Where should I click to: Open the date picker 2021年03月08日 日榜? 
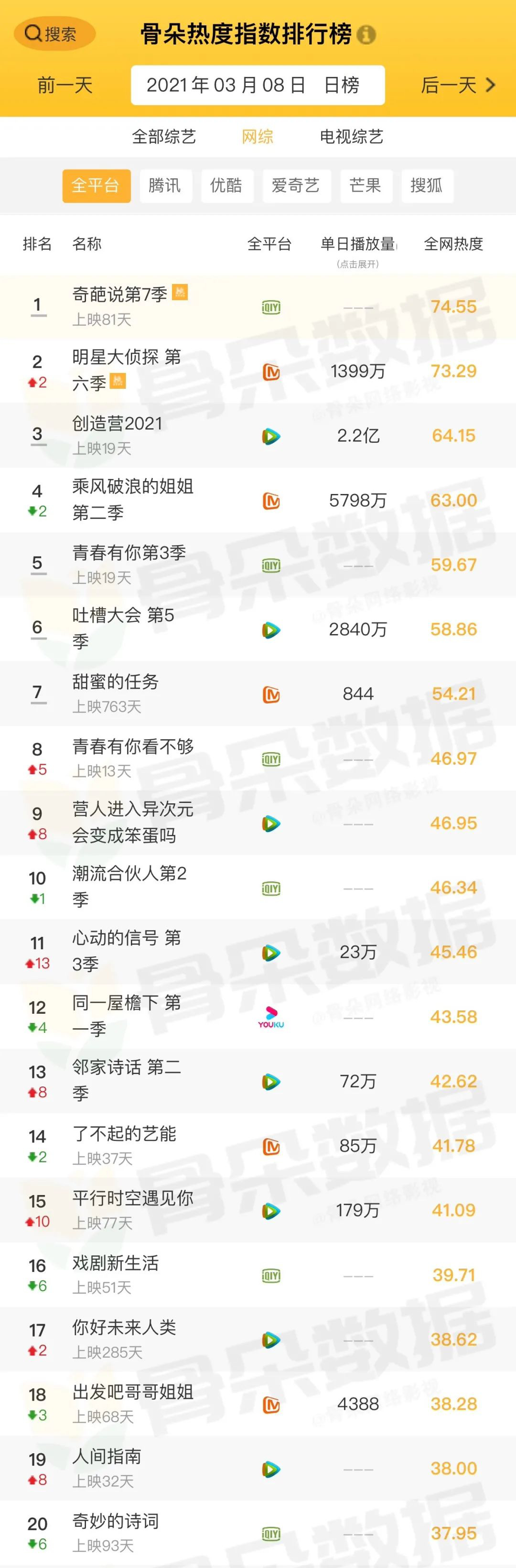(x=258, y=85)
